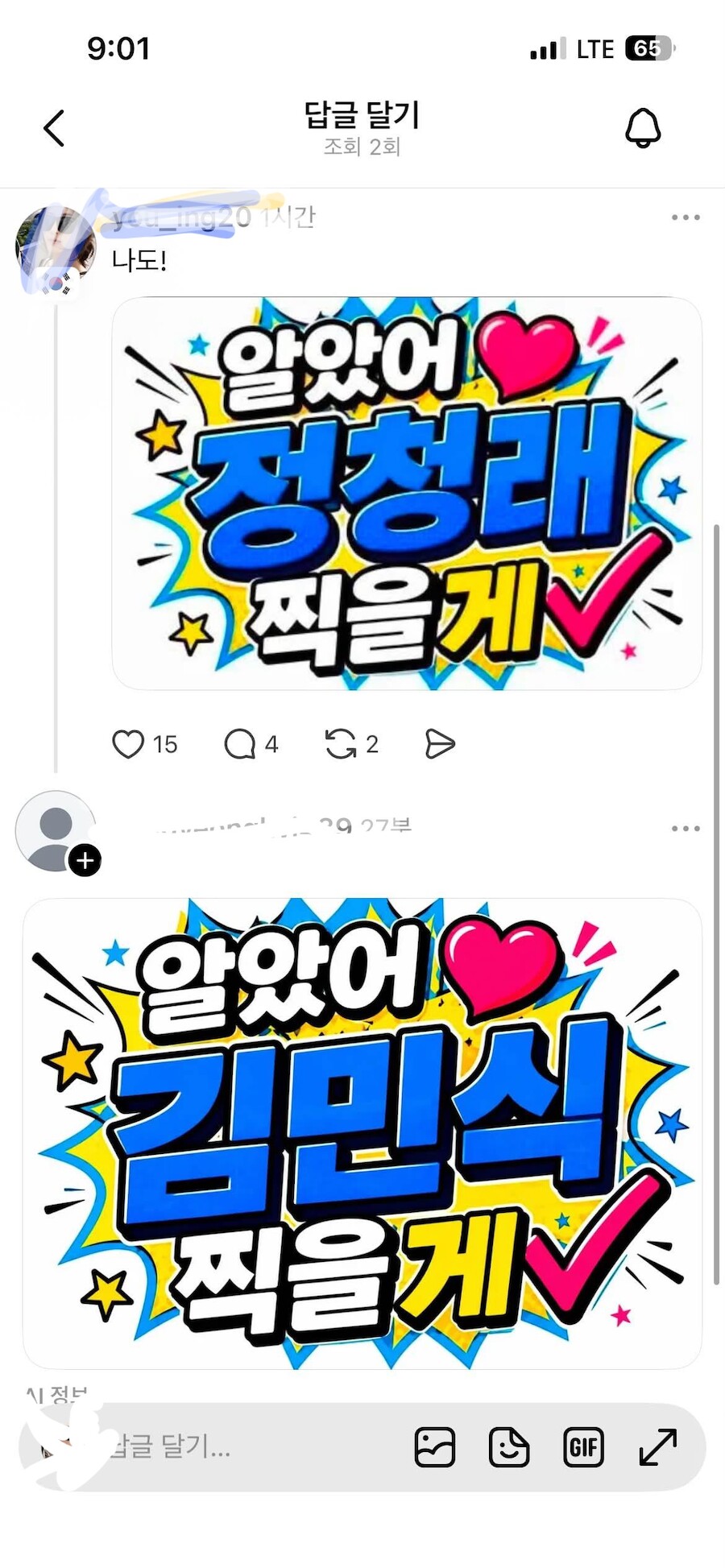Open the notifications bell
Image resolution: width=725 pixels, height=1568 pixels.
coord(643,127)
